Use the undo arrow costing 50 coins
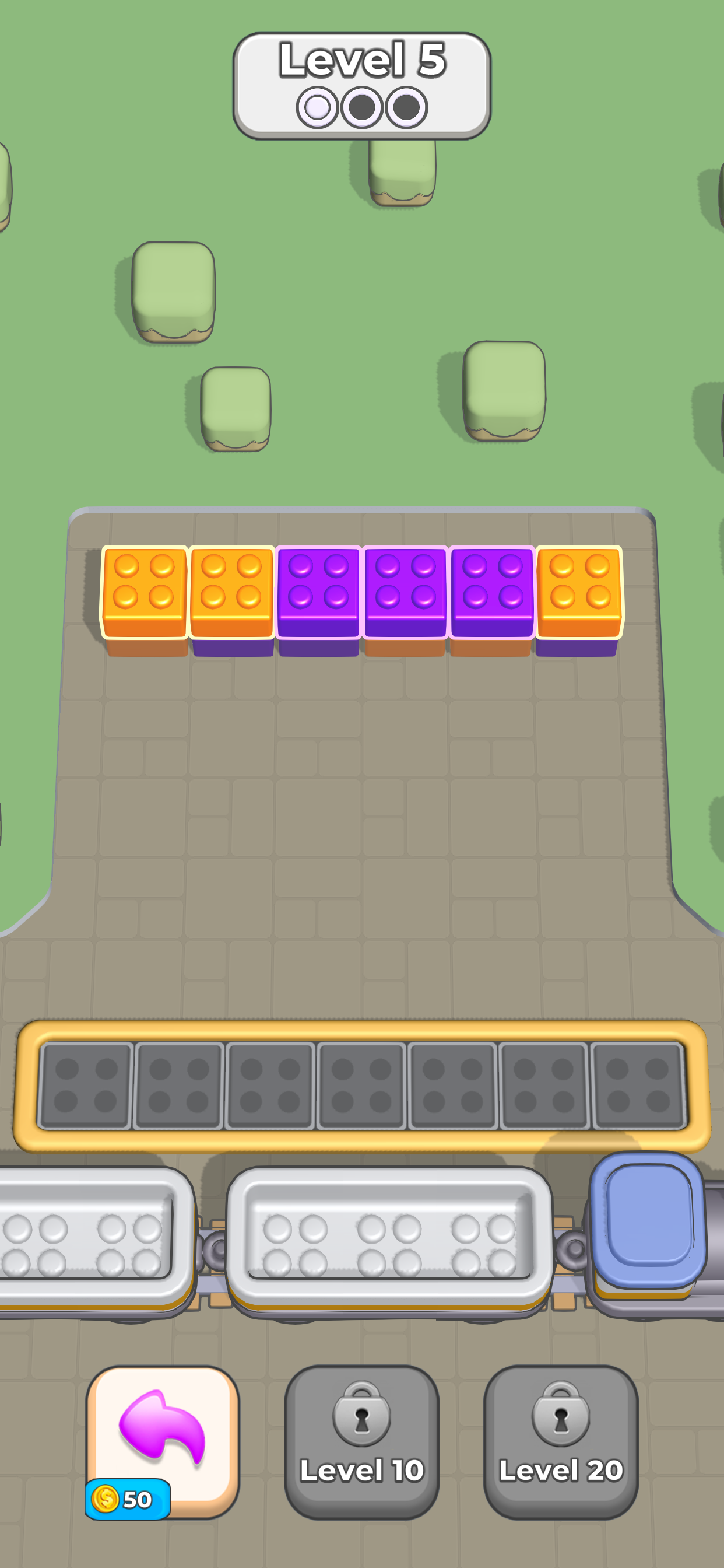This screenshot has width=724, height=1568. click(163, 1440)
